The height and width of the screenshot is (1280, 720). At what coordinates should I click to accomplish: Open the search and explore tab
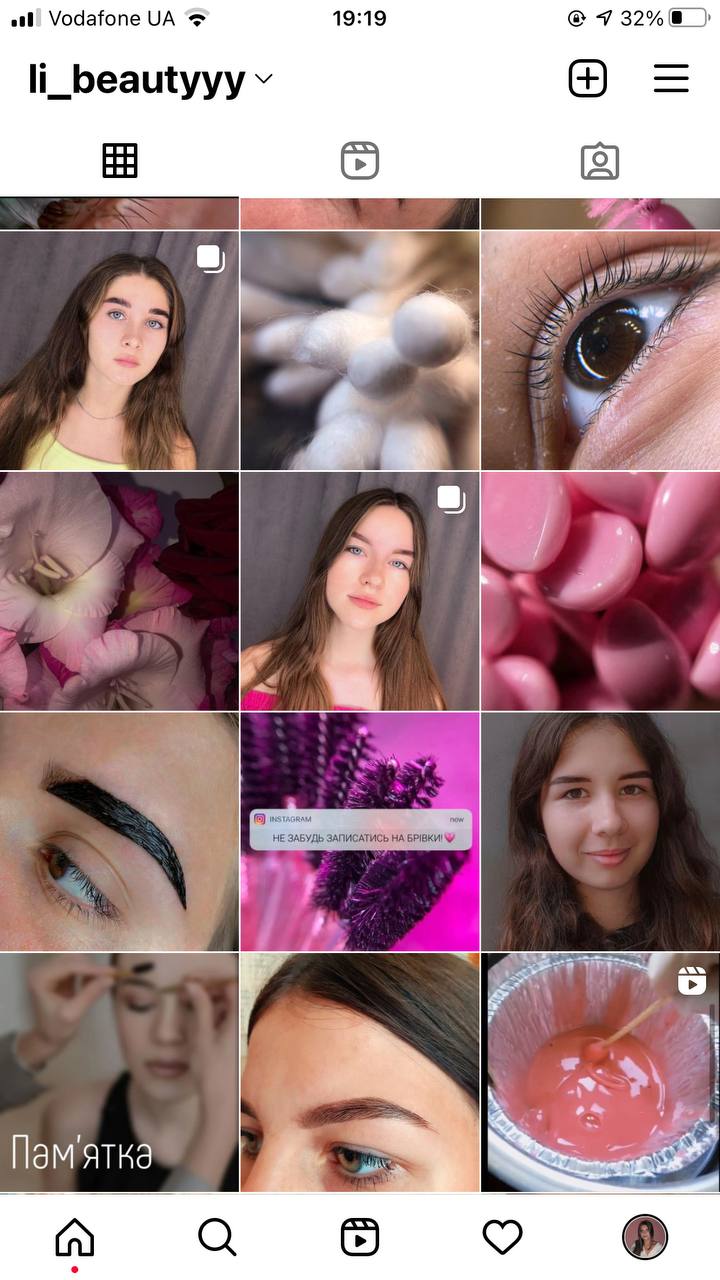217,1238
